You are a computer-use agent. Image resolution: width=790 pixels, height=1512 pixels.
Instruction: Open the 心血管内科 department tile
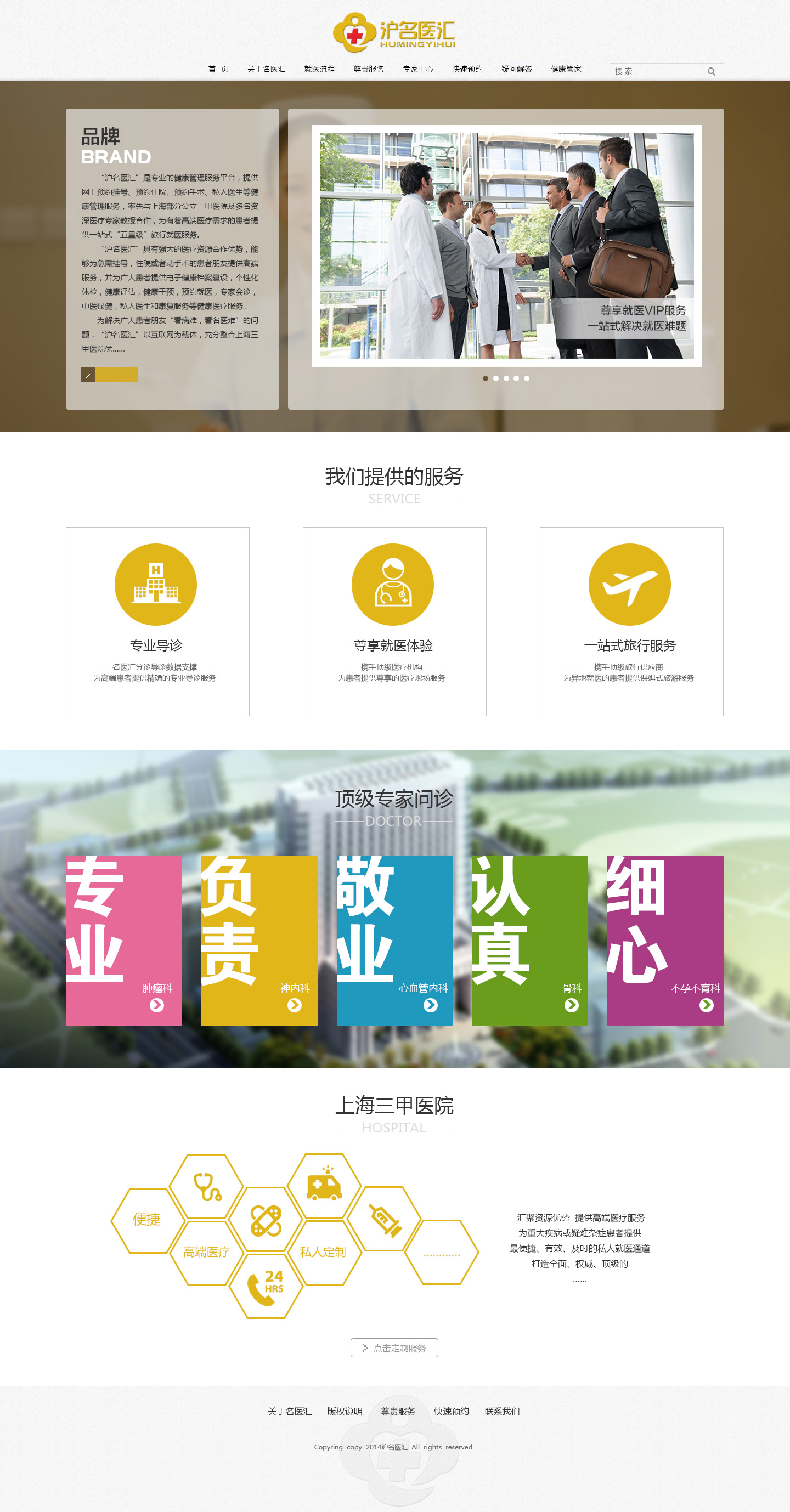coord(394,939)
